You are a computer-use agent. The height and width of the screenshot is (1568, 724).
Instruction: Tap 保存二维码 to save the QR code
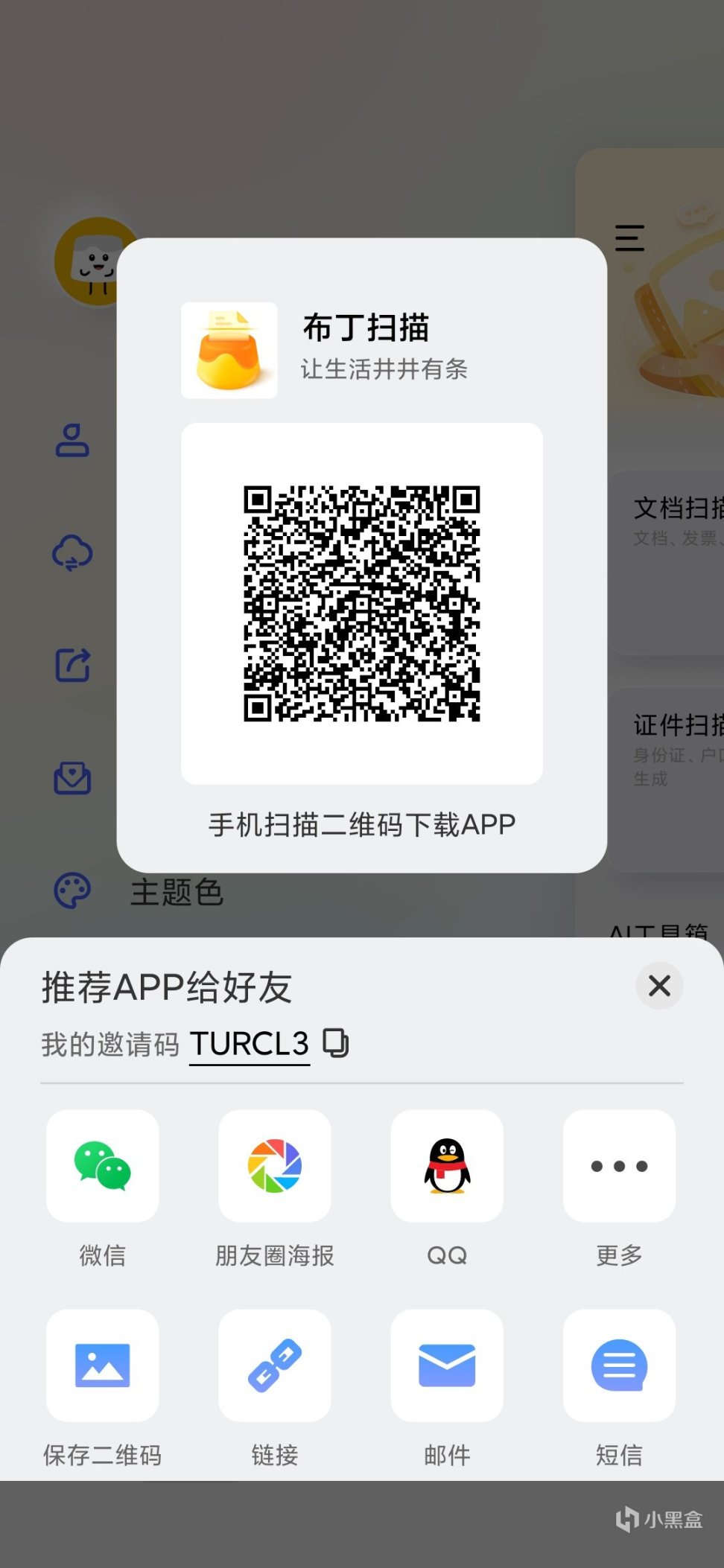click(103, 1365)
